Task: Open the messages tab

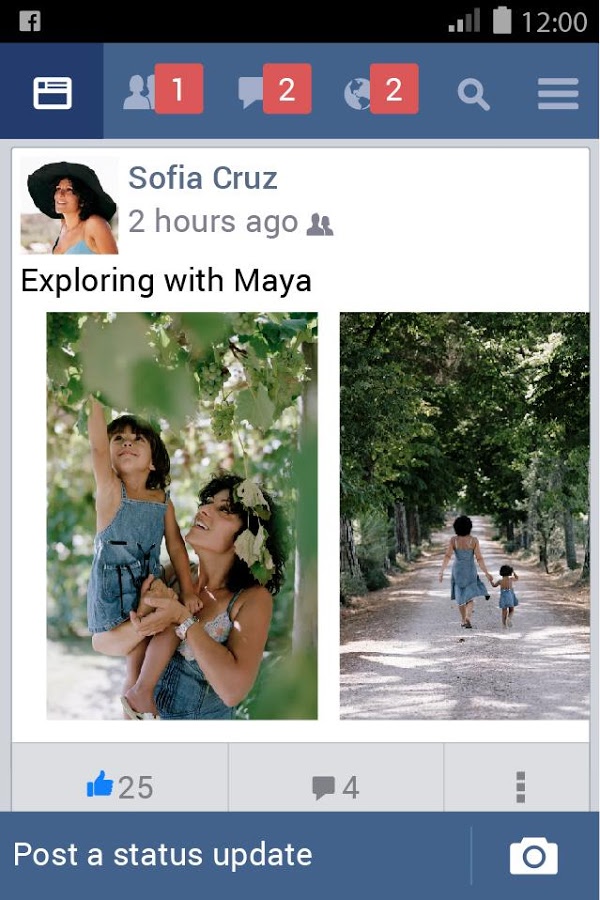Action: [x=272, y=92]
